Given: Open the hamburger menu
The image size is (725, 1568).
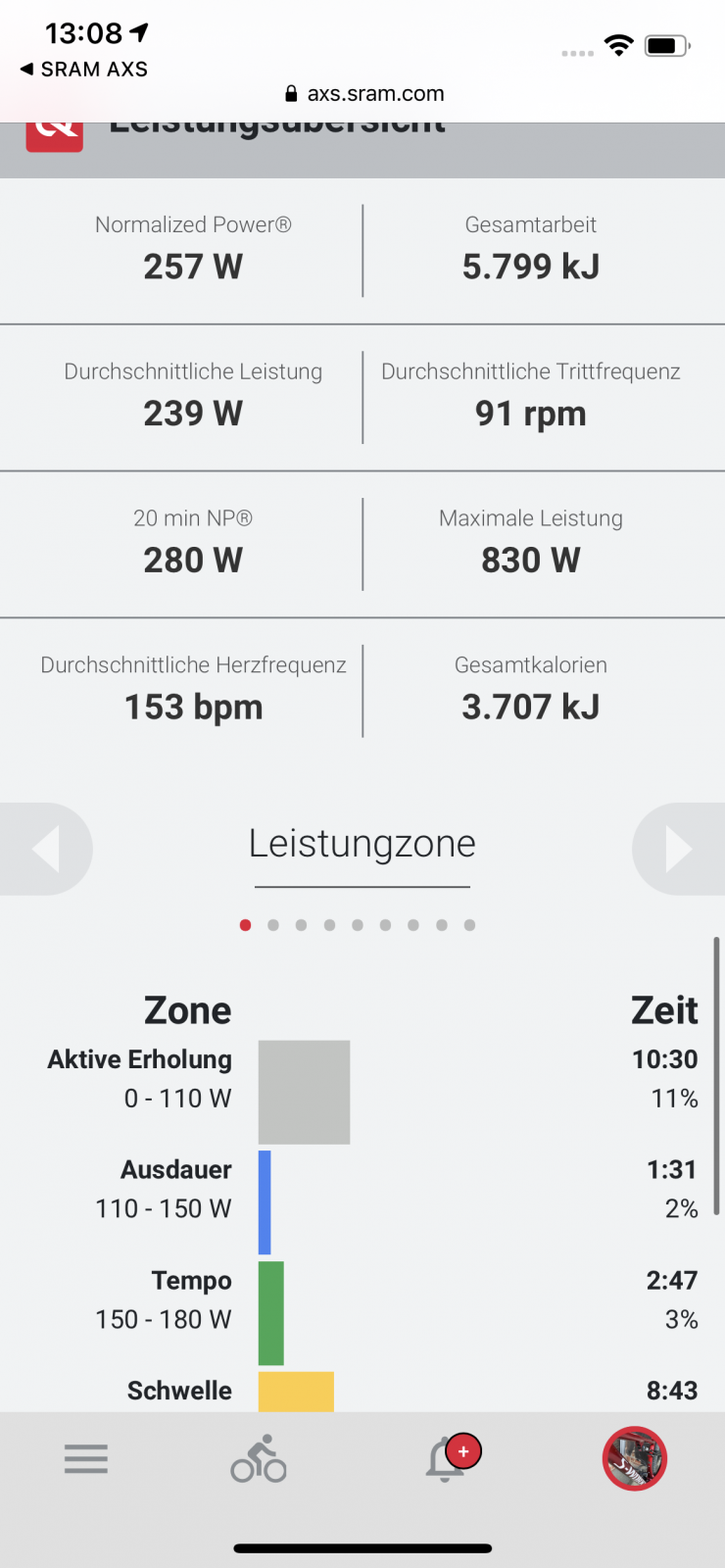Looking at the screenshot, I should click(x=86, y=1459).
